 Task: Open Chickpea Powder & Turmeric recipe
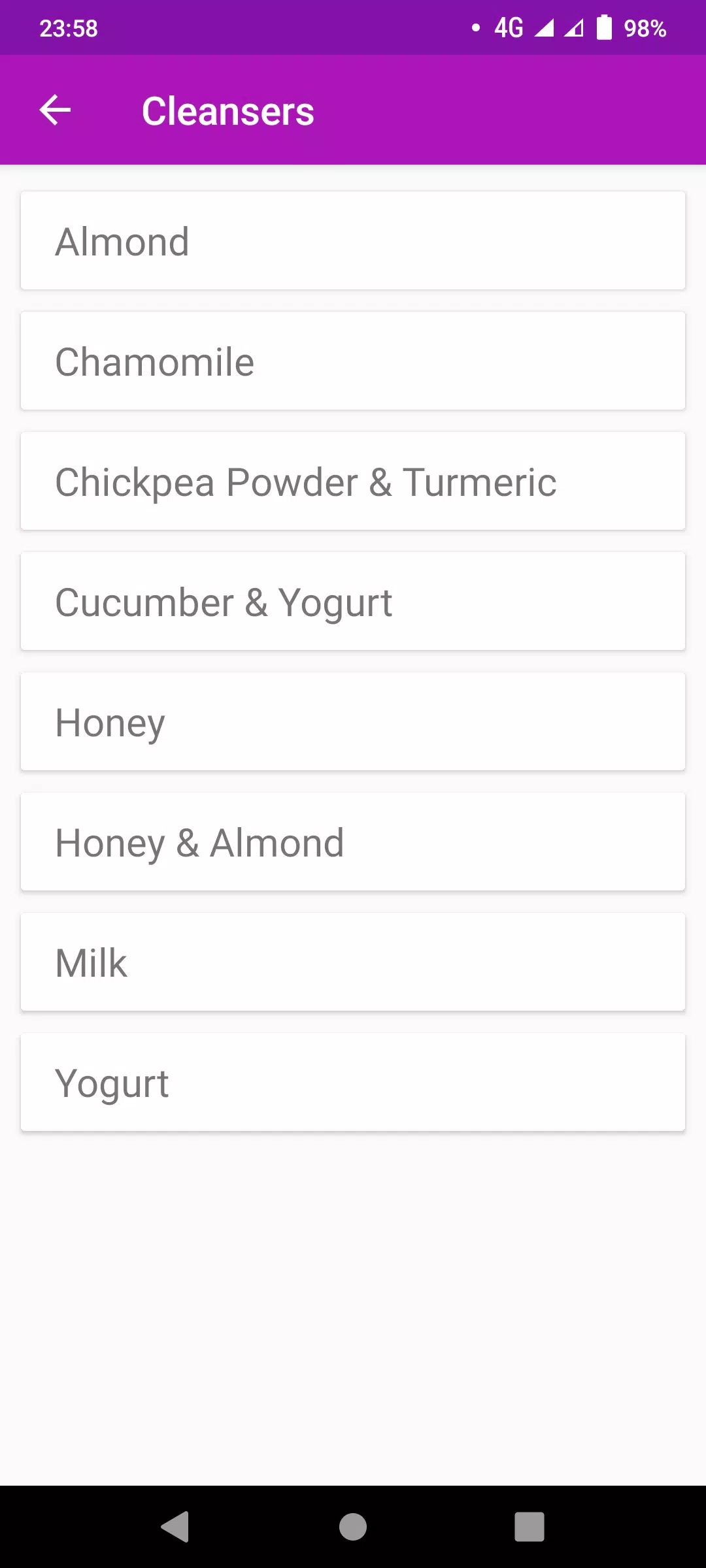tap(353, 481)
